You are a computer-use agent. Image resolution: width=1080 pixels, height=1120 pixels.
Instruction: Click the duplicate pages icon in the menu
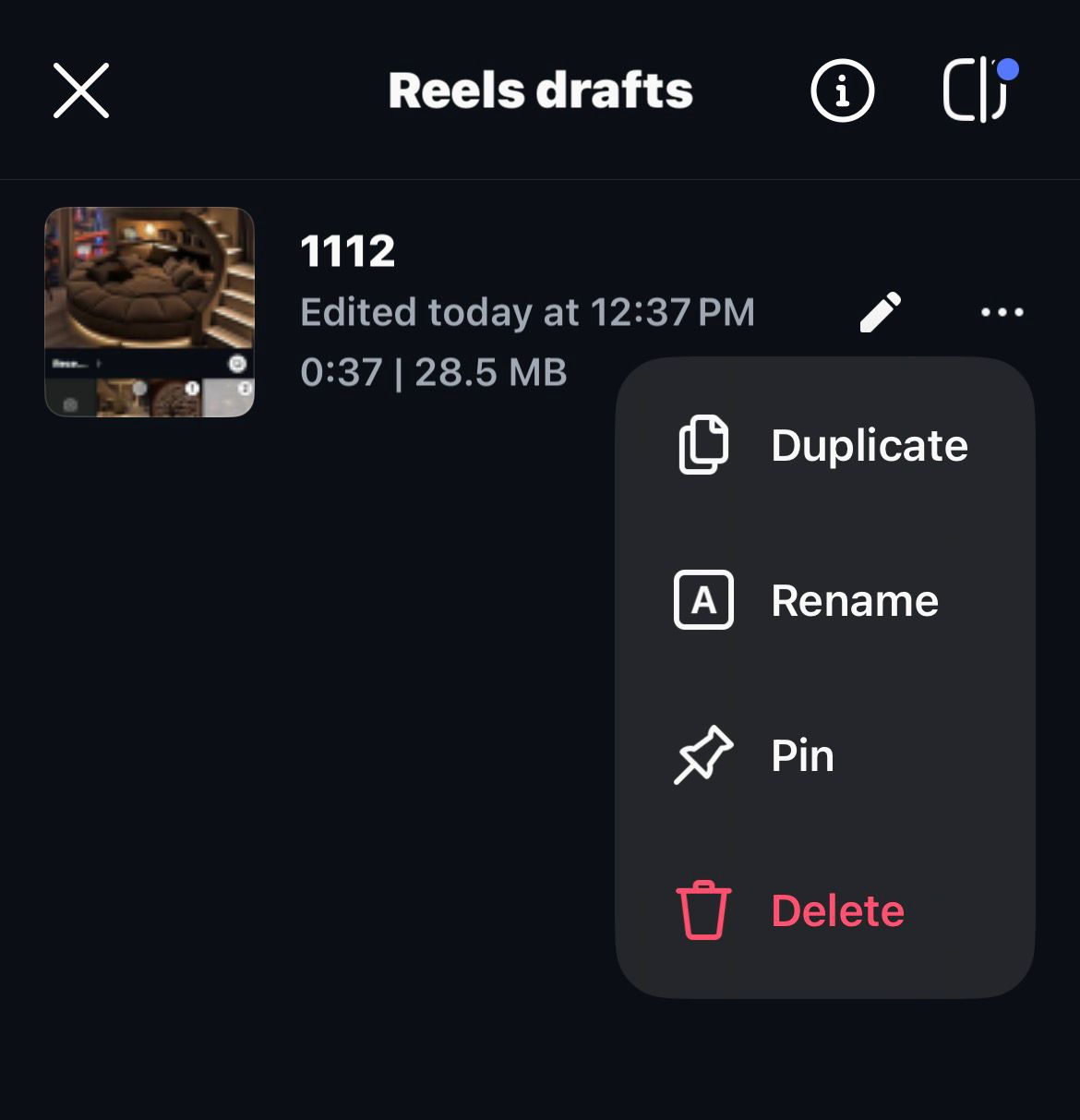point(702,445)
